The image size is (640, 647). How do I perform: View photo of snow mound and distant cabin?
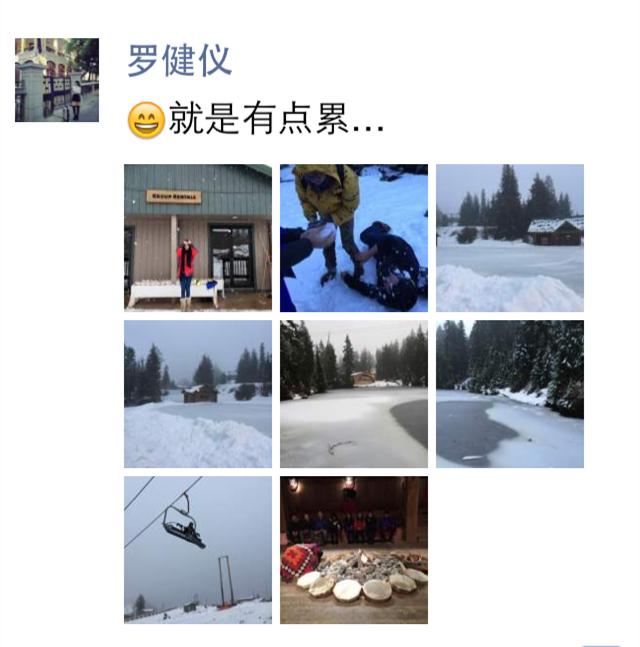[x=198, y=394]
